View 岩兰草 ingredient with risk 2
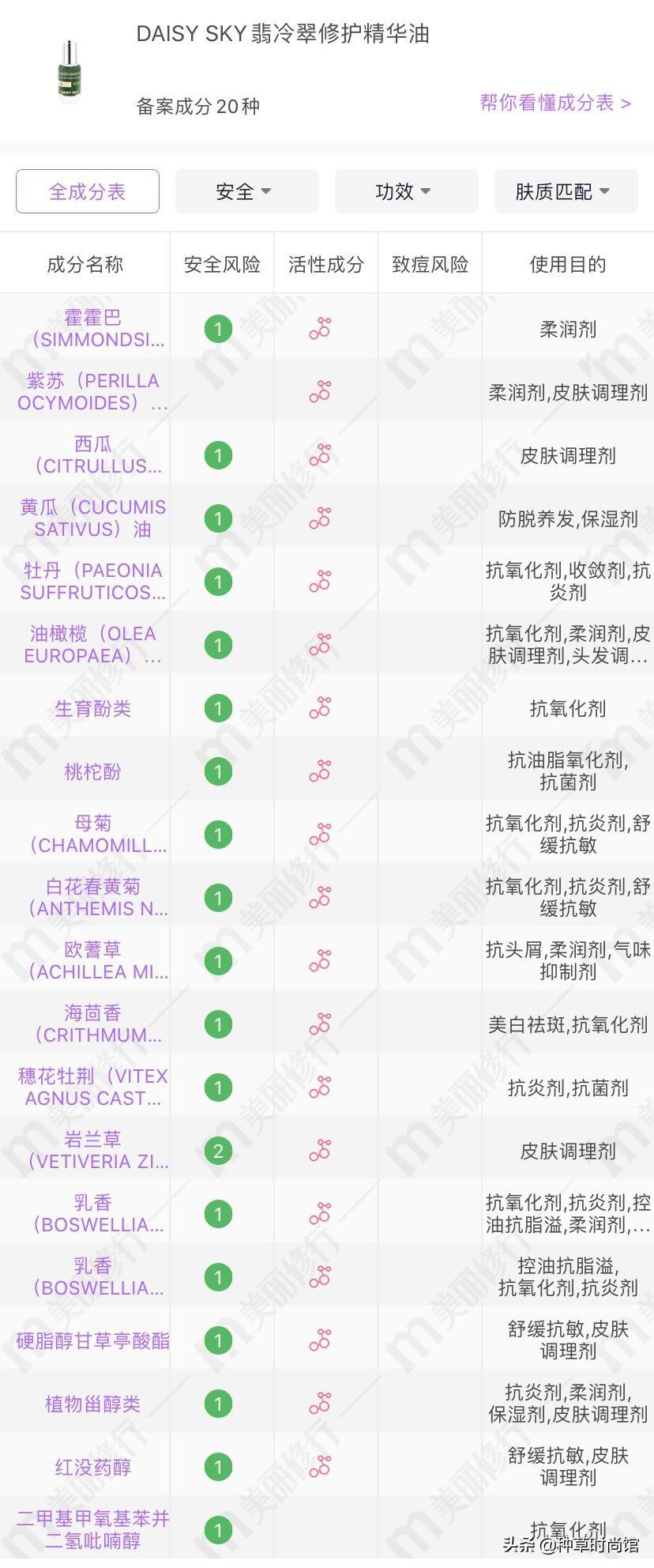This screenshot has height=1568, width=654. (x=92, y=1151)
